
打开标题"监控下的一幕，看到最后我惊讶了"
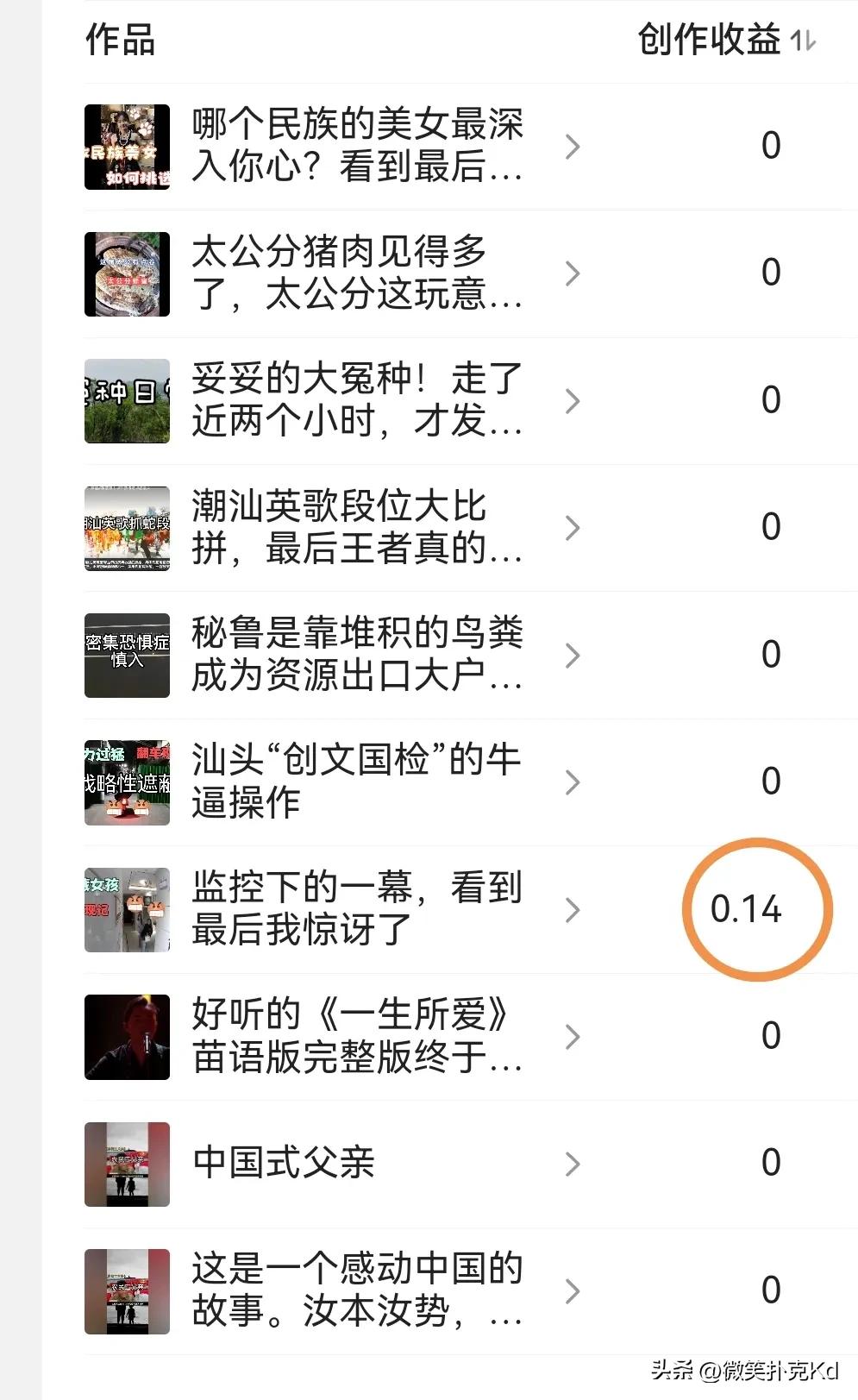(355, 908)
